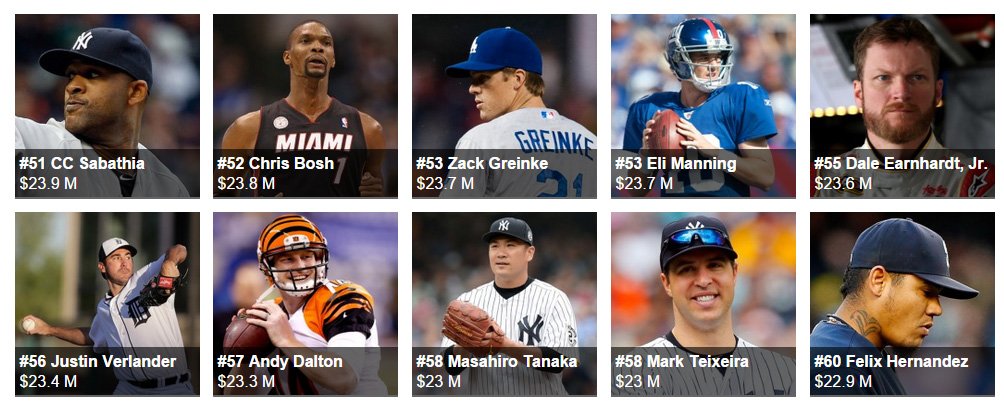Tap the #60 Felix Hernandez tile
The height and width of the screenshot is (406, 1004).
pyautogui.click(x=901, y=303)
